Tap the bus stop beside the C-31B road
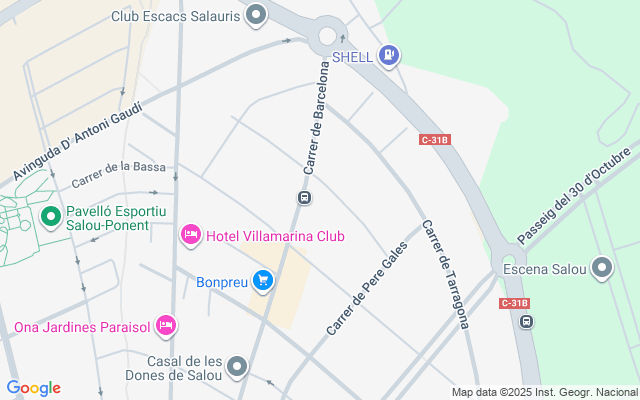The height and width of the screenshot is (400, 640). coord(527,322)
